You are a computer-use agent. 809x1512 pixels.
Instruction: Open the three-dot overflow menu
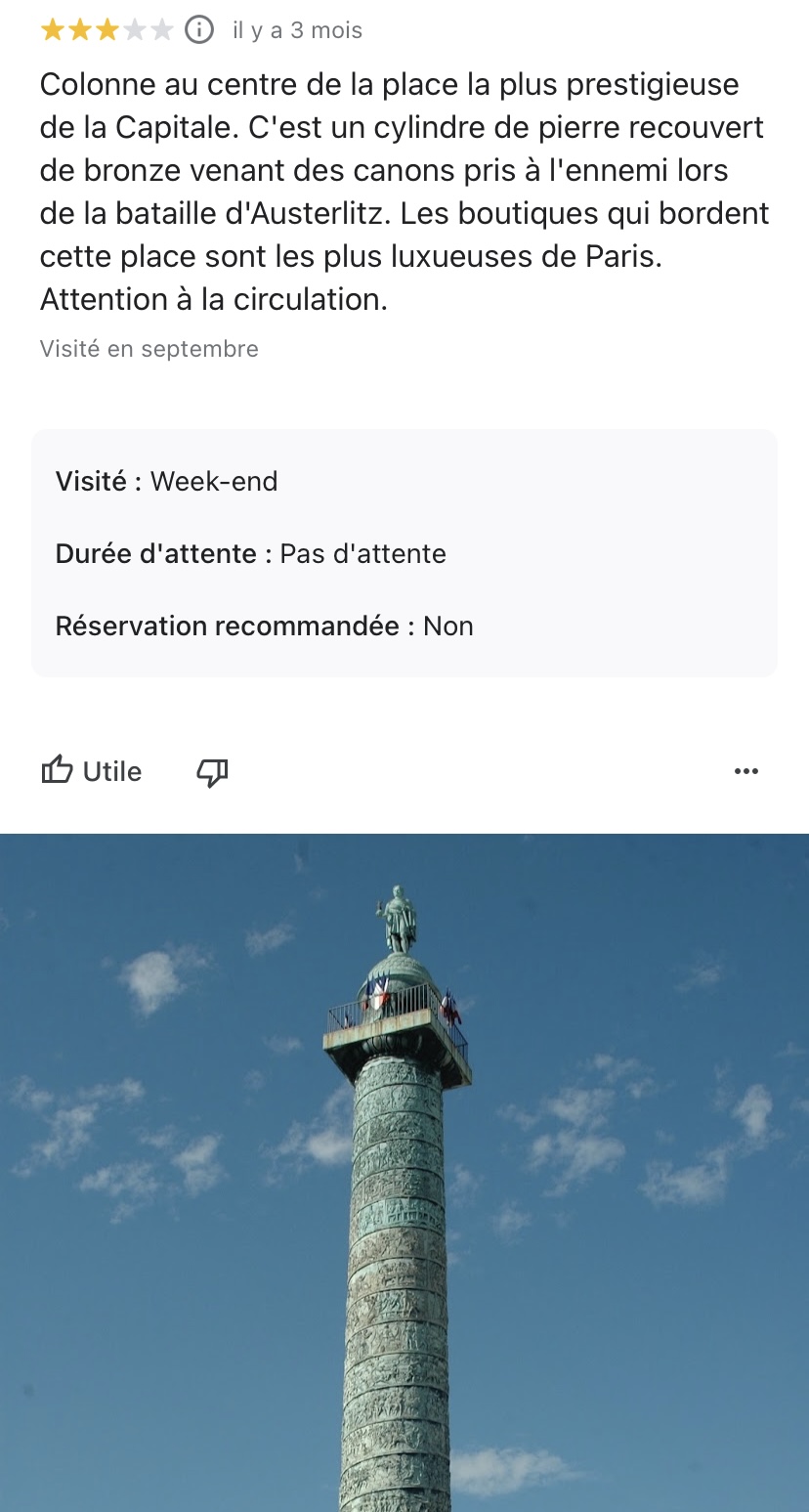pos(745,771)
